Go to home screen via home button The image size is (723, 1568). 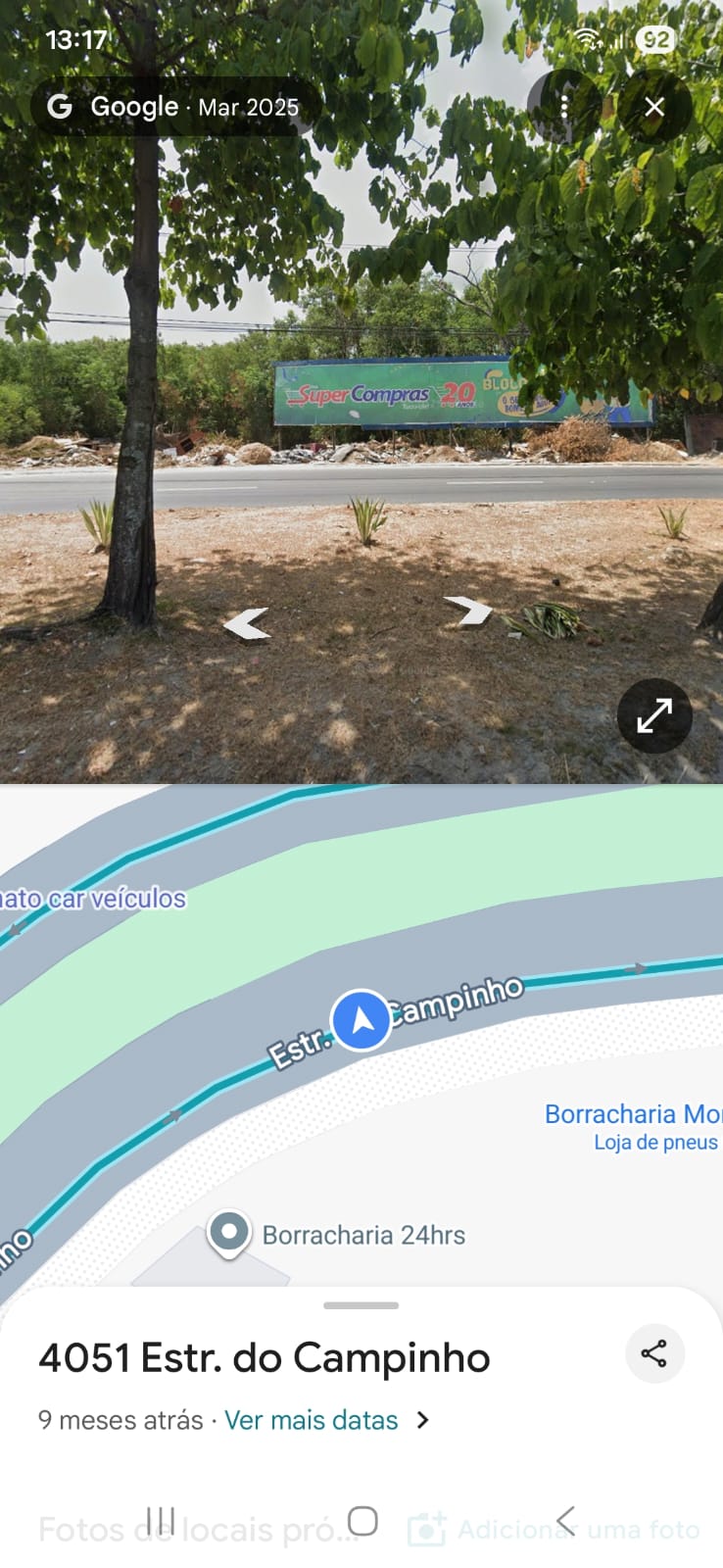(x=362, y=1521)
